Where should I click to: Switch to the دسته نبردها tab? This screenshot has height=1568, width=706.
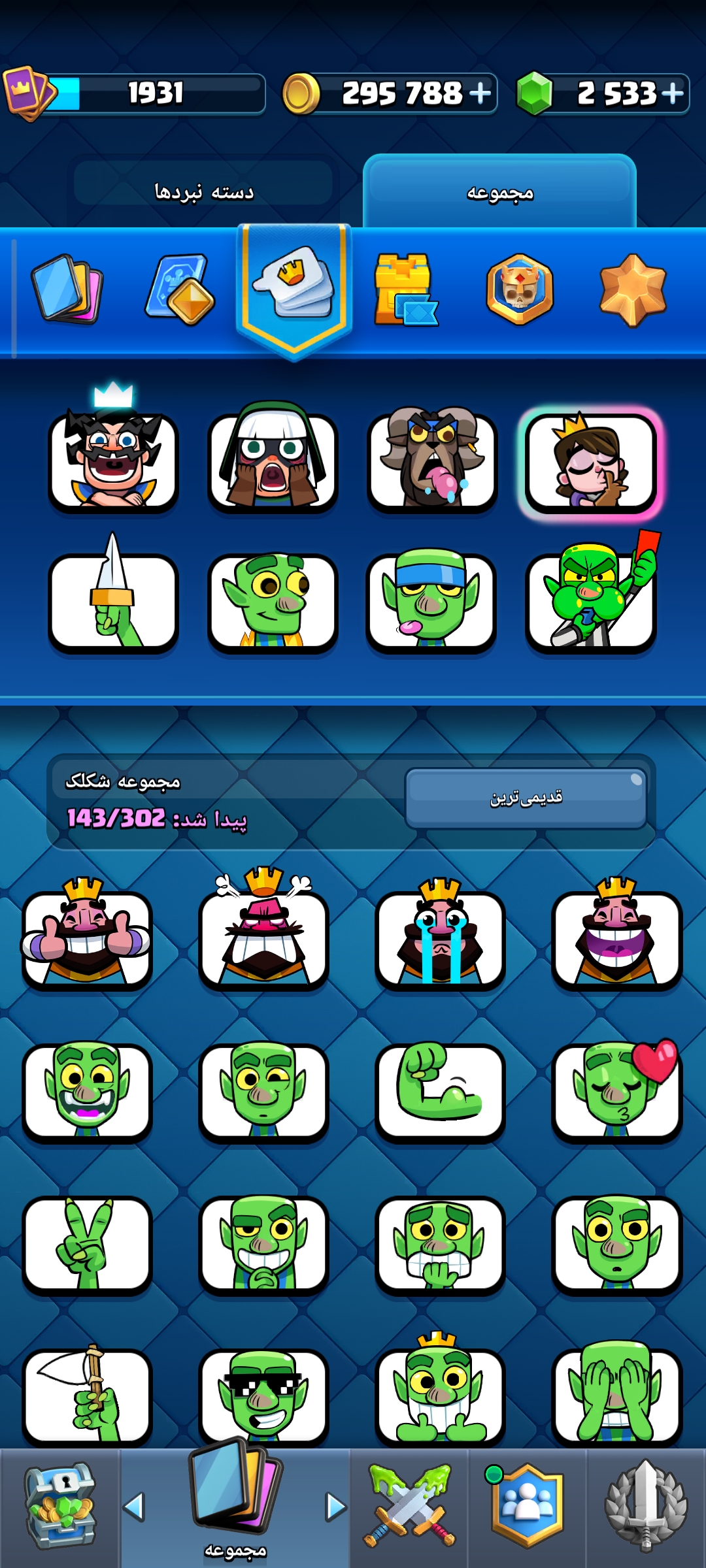click(x=203, y=191)
